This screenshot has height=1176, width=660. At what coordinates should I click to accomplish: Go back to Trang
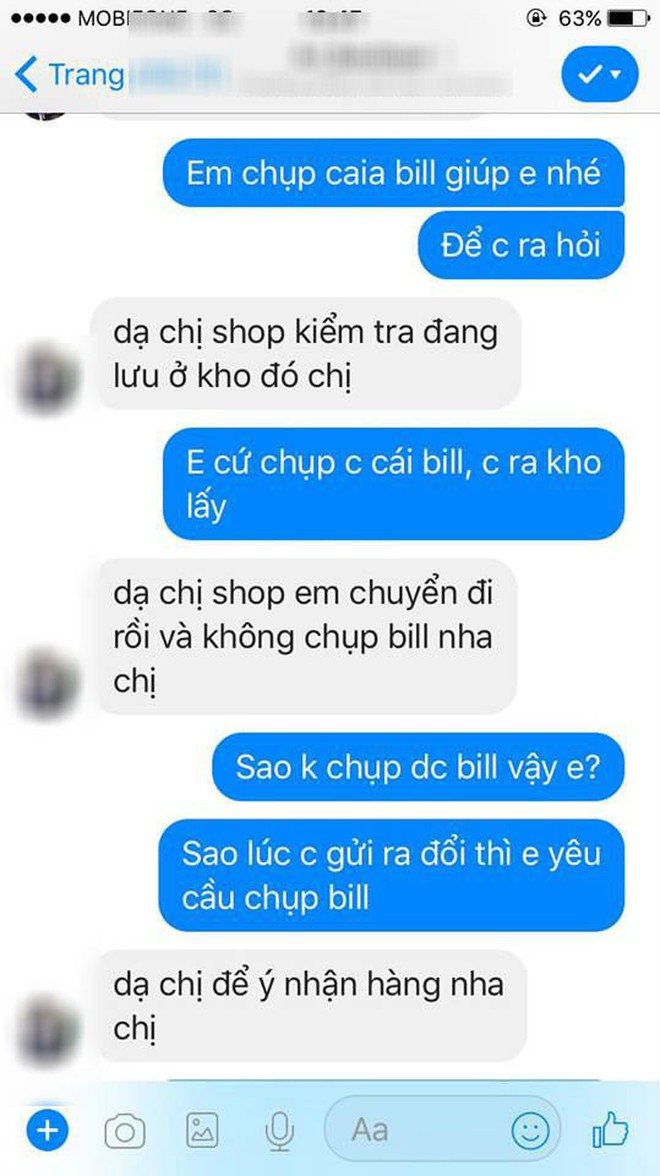pos(68,75)
